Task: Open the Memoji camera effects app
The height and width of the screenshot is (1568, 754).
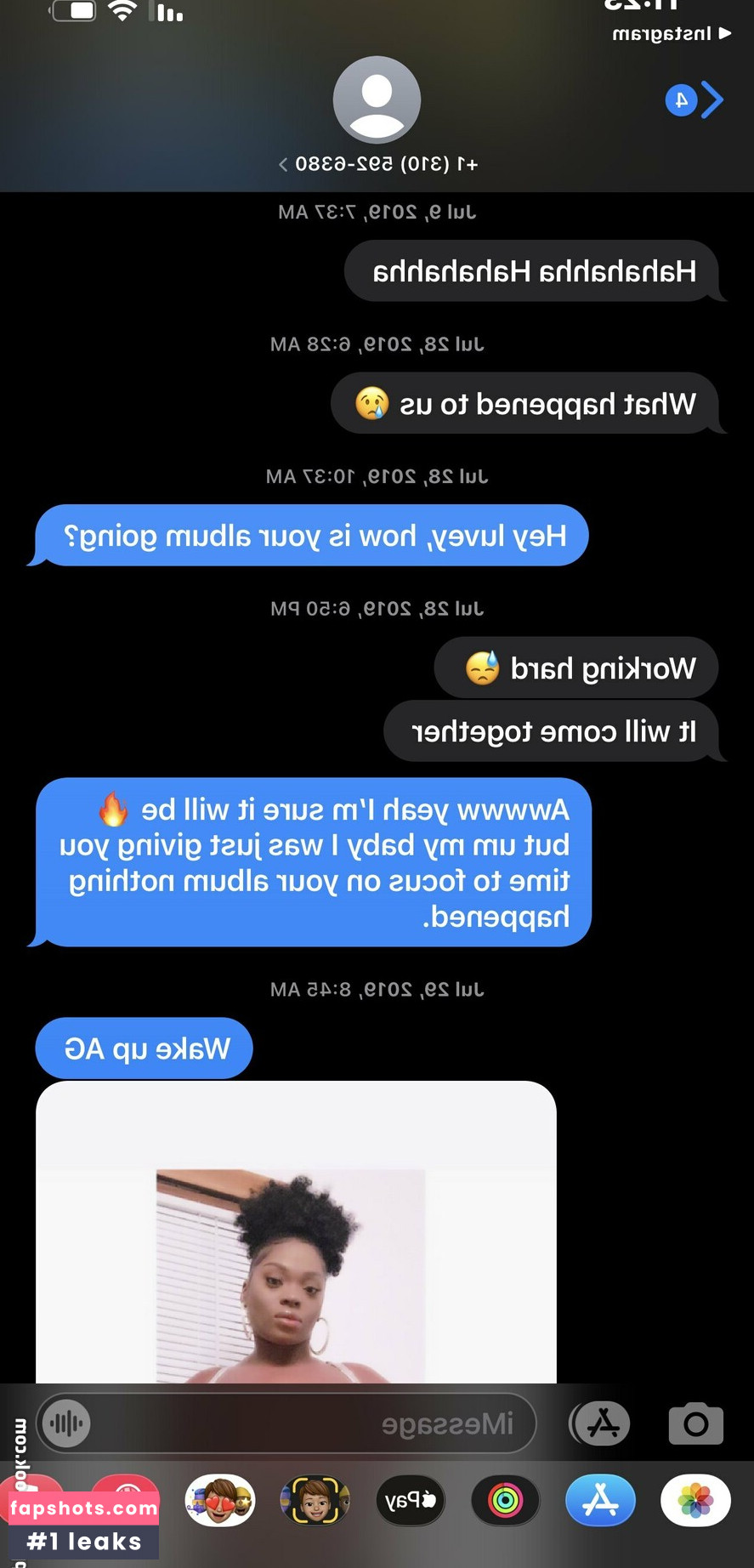Action: pos(315,1501)
